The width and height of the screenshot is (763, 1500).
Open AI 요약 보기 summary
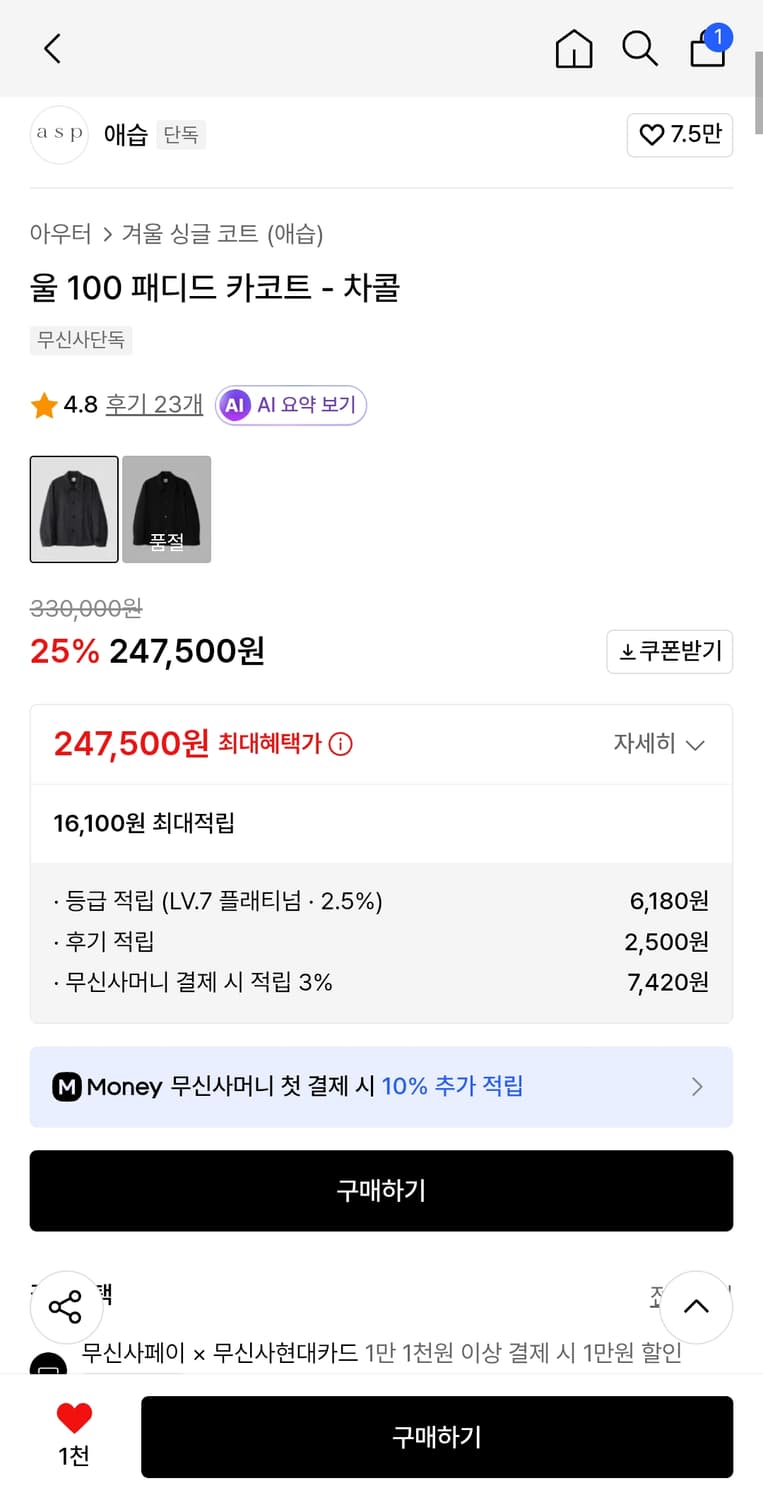coord(291,405)
